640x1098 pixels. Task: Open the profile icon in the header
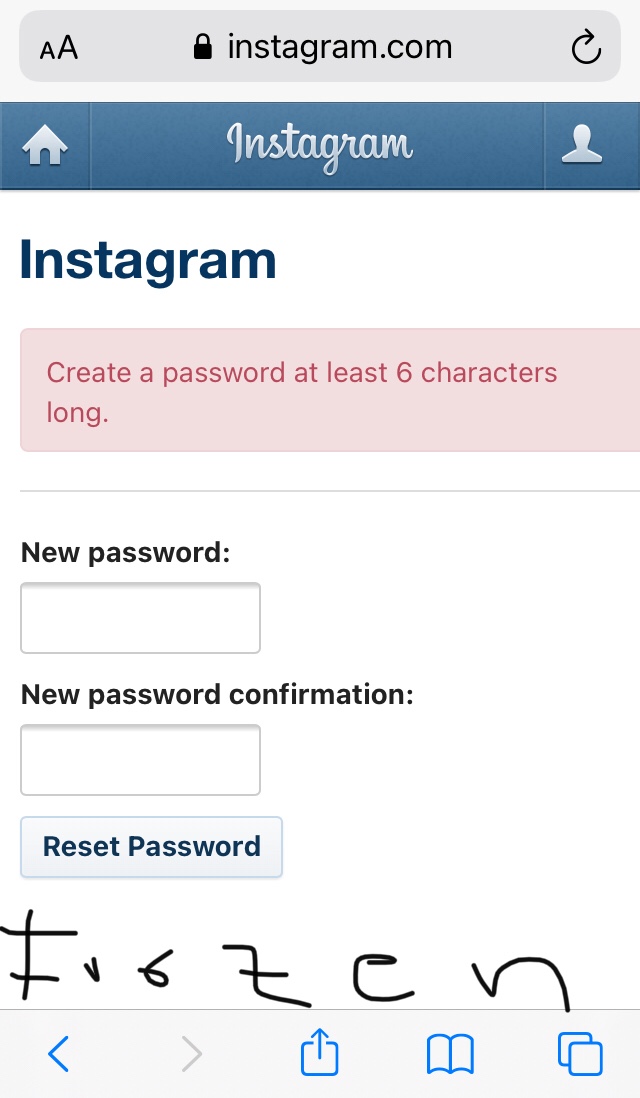pos(581,144)
